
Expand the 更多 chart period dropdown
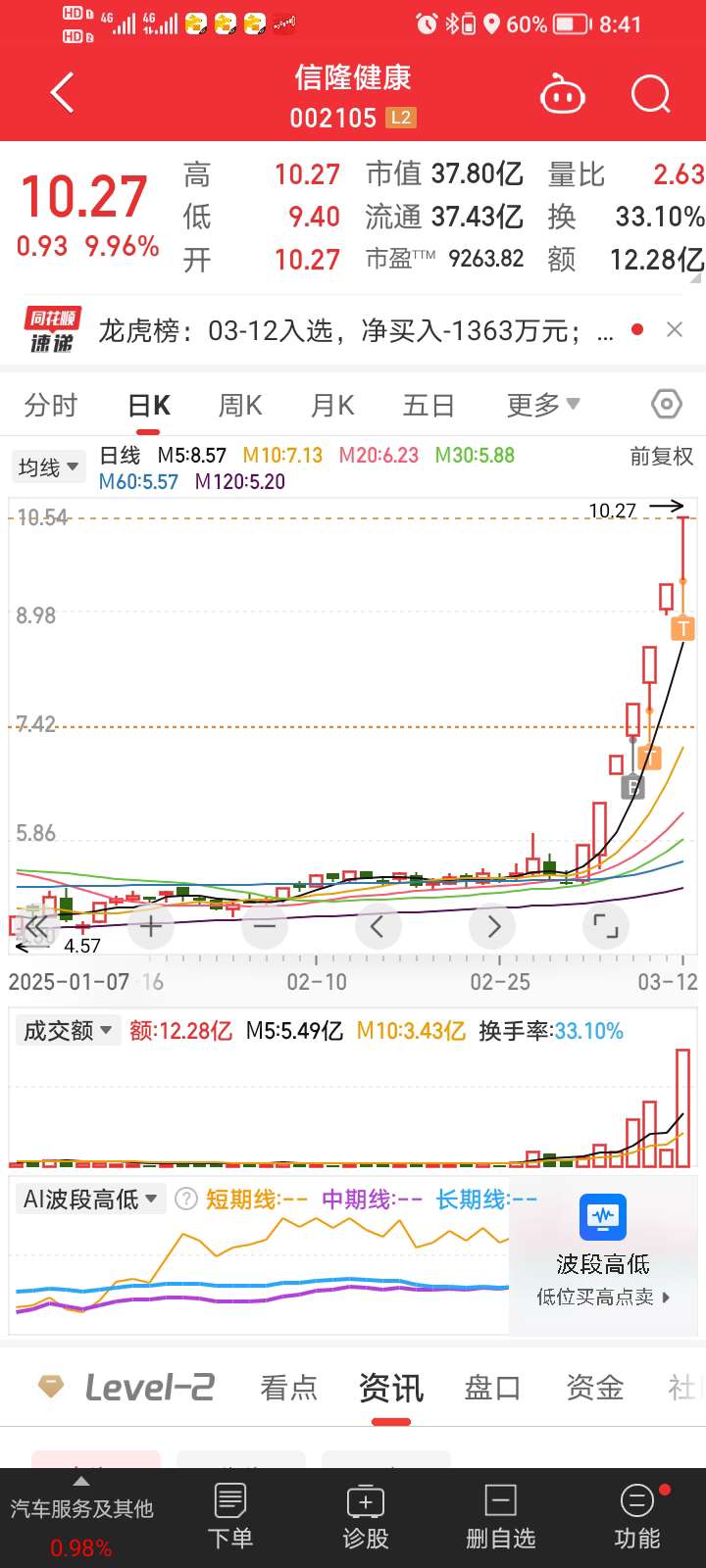tap(541, 404)
